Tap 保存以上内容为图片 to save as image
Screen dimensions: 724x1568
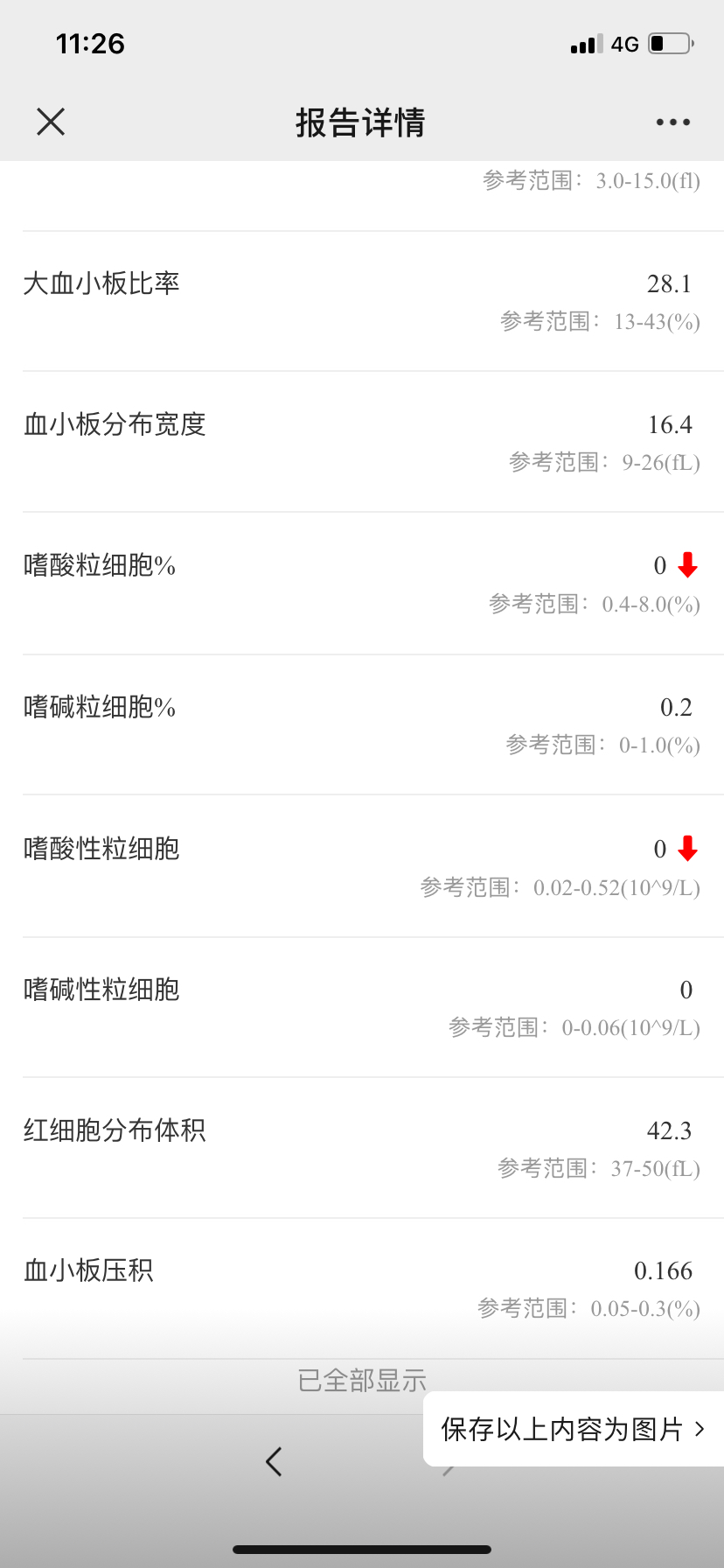[x=574, y=1429]
